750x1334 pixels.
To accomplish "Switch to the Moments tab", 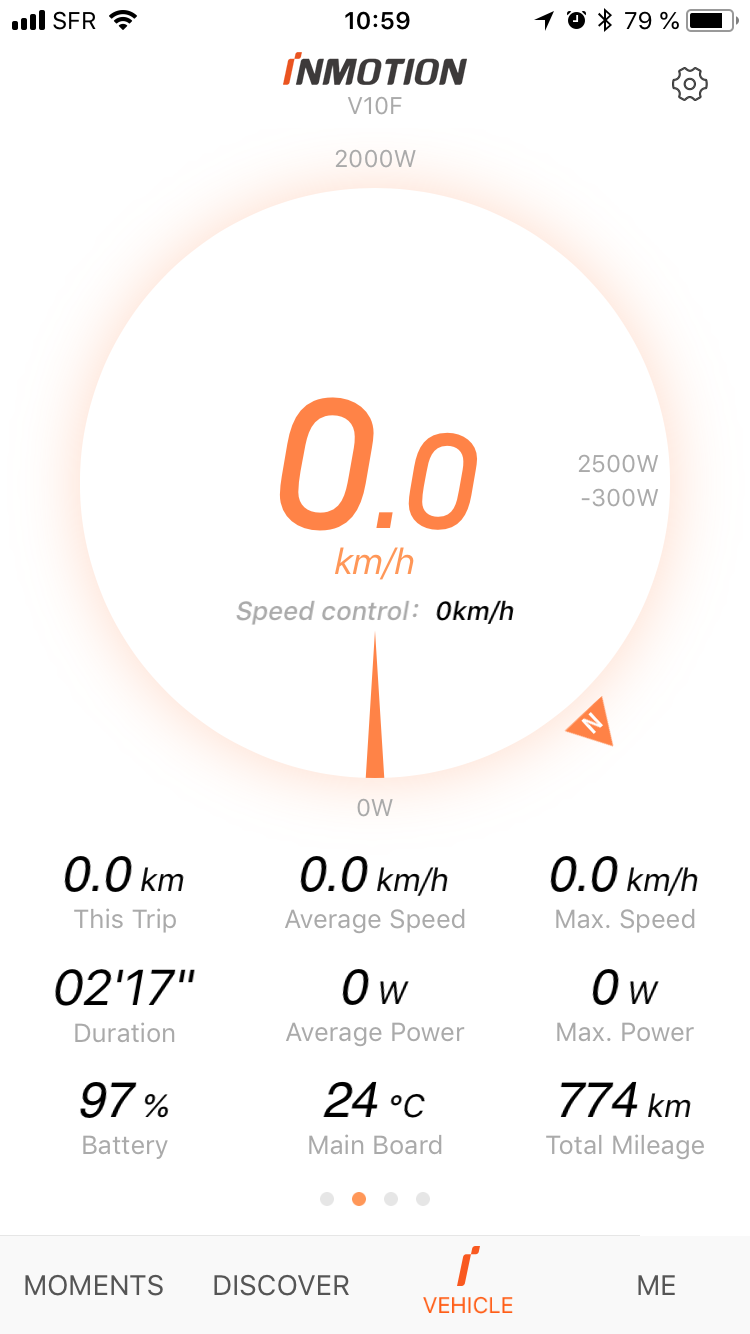I will [x=94, y=1285].
